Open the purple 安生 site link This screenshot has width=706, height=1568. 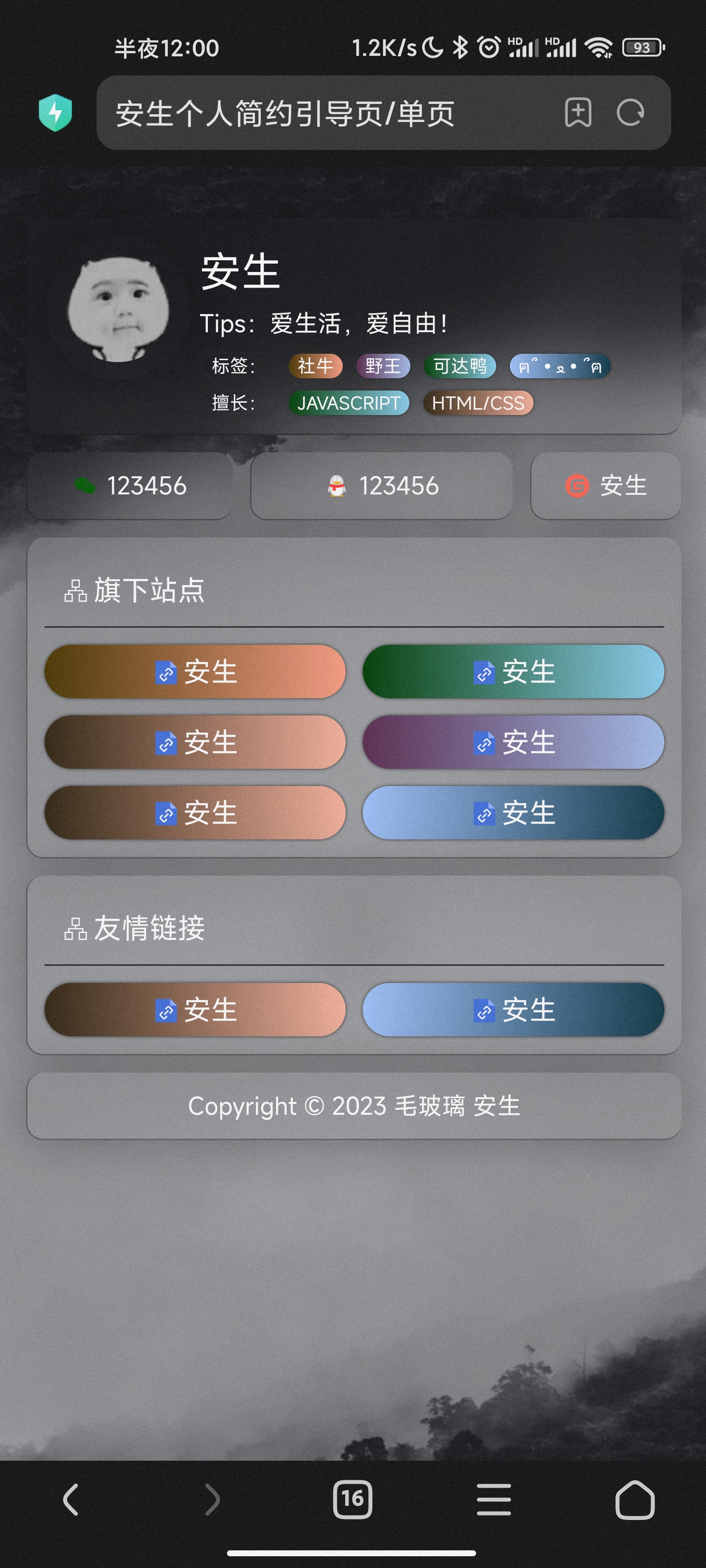pos(513,742)
